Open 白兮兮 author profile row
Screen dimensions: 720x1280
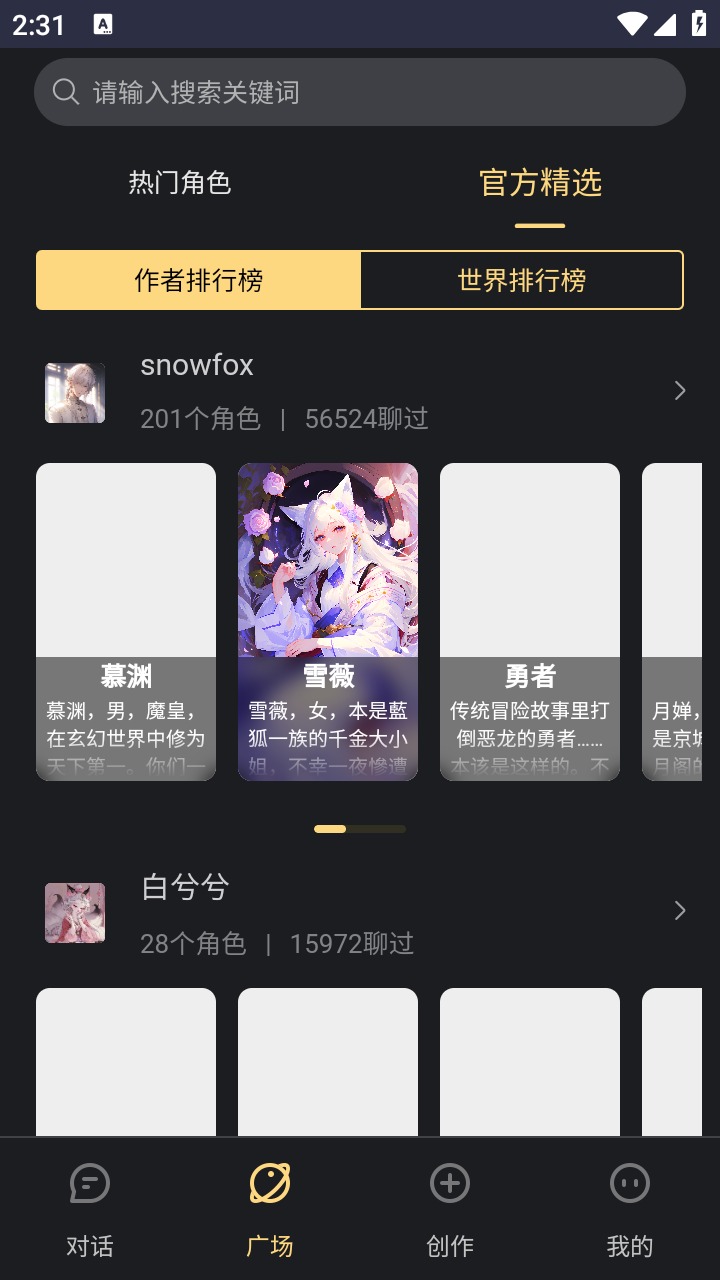tap(360, 913)
